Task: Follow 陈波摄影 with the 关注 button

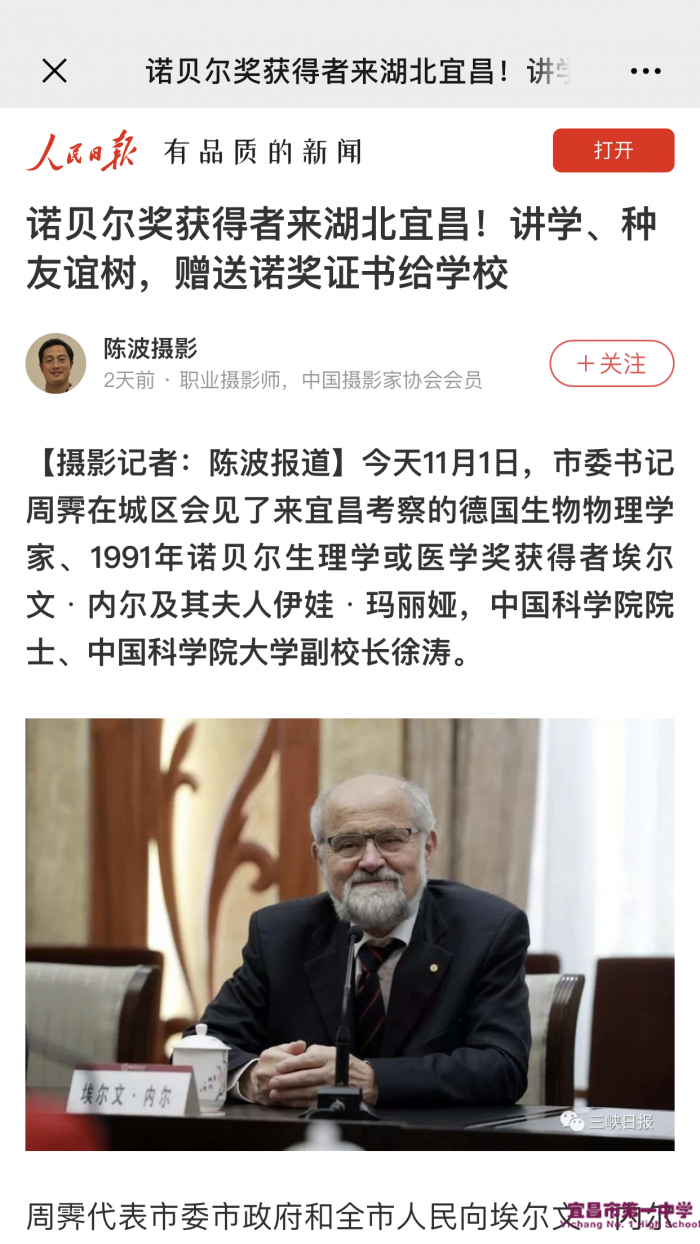Action: [611, 364]
